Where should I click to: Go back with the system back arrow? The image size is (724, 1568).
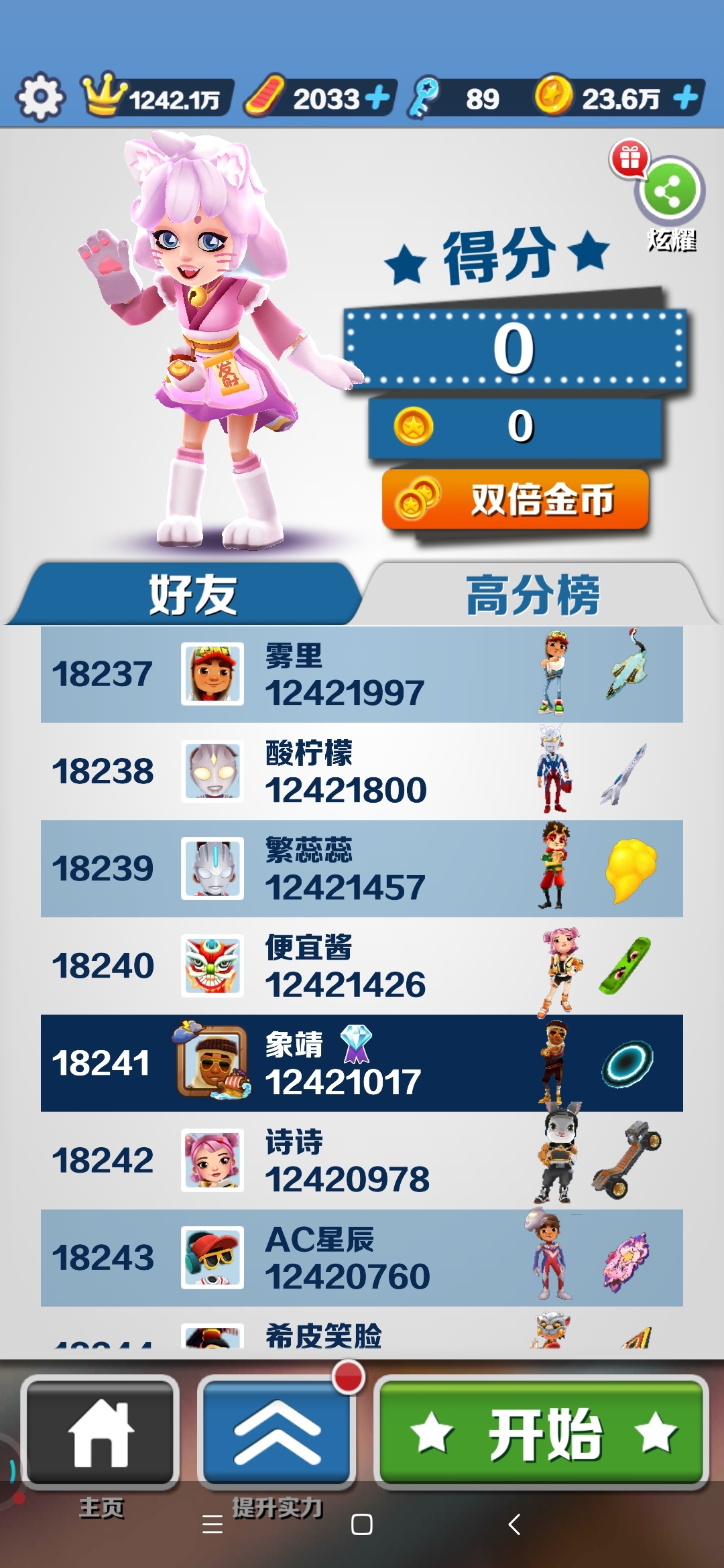pyautogui.click(x=514, y=1524)
